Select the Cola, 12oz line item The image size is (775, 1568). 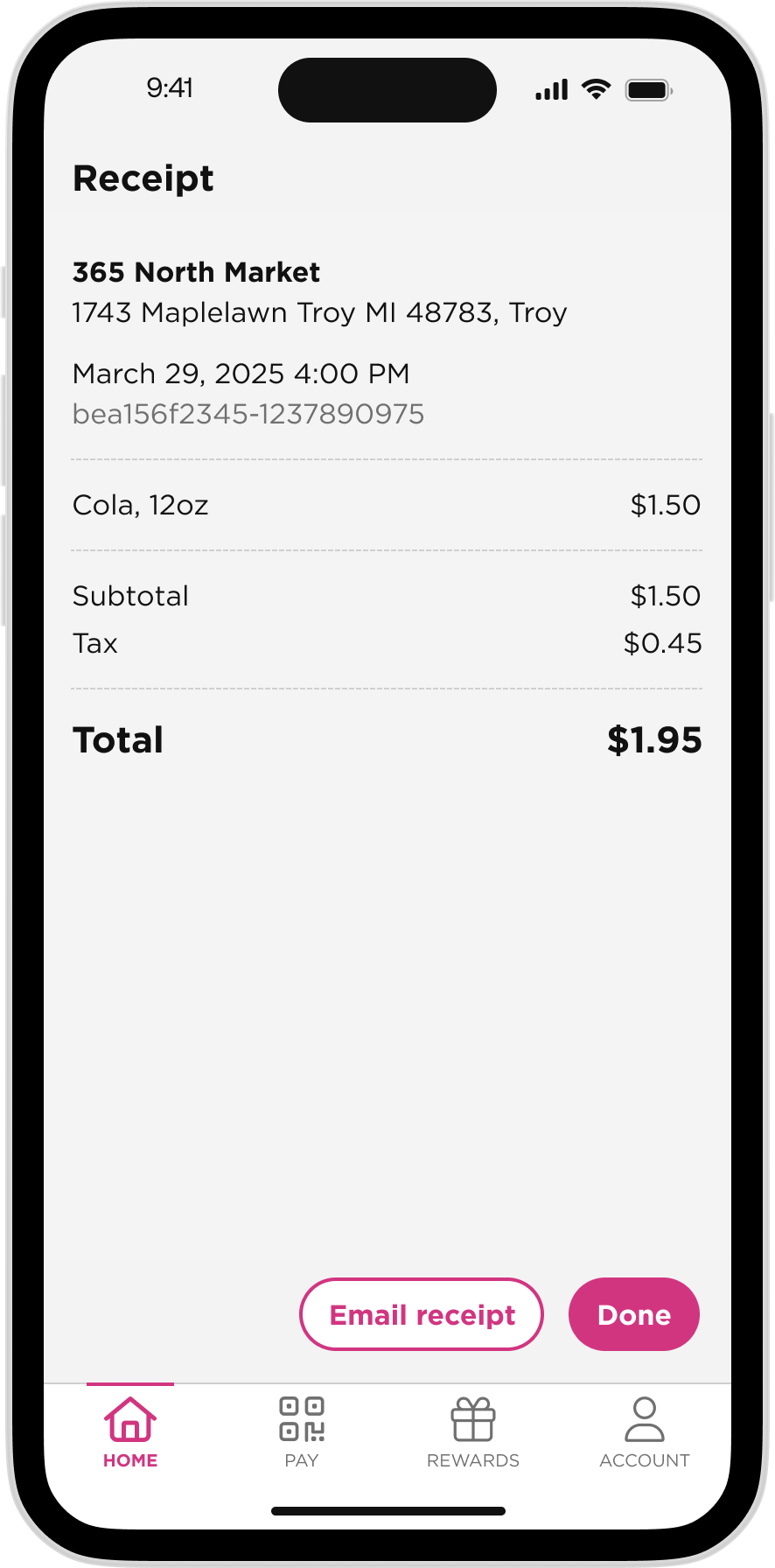click(140, 505)
